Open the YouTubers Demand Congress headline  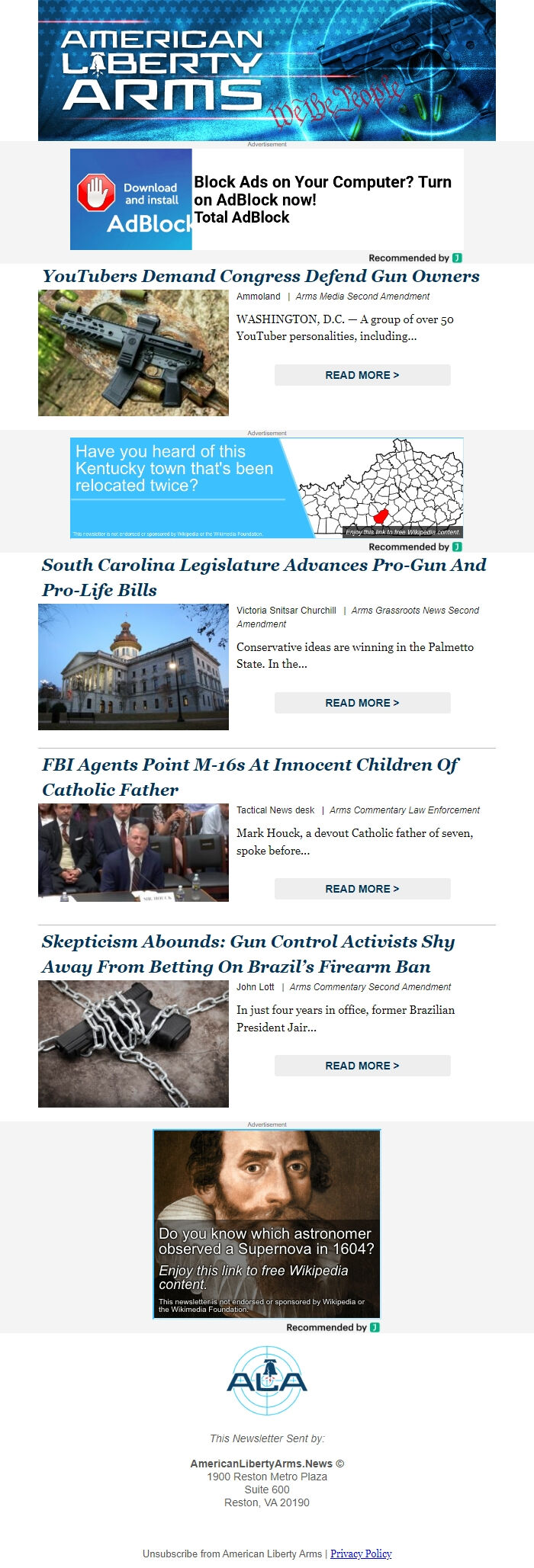click(x=260, y=276)
